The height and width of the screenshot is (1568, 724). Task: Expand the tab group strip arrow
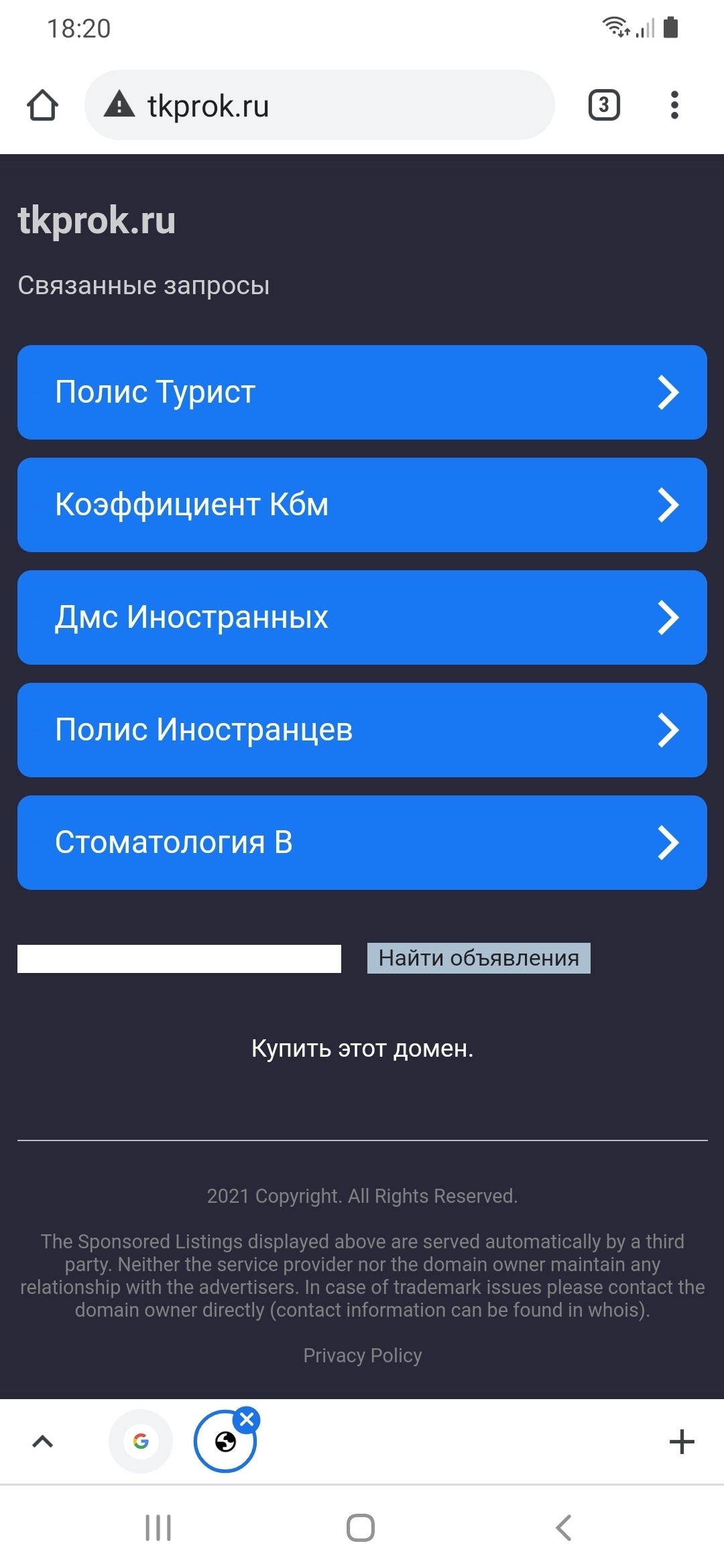tap(42, 1441)
